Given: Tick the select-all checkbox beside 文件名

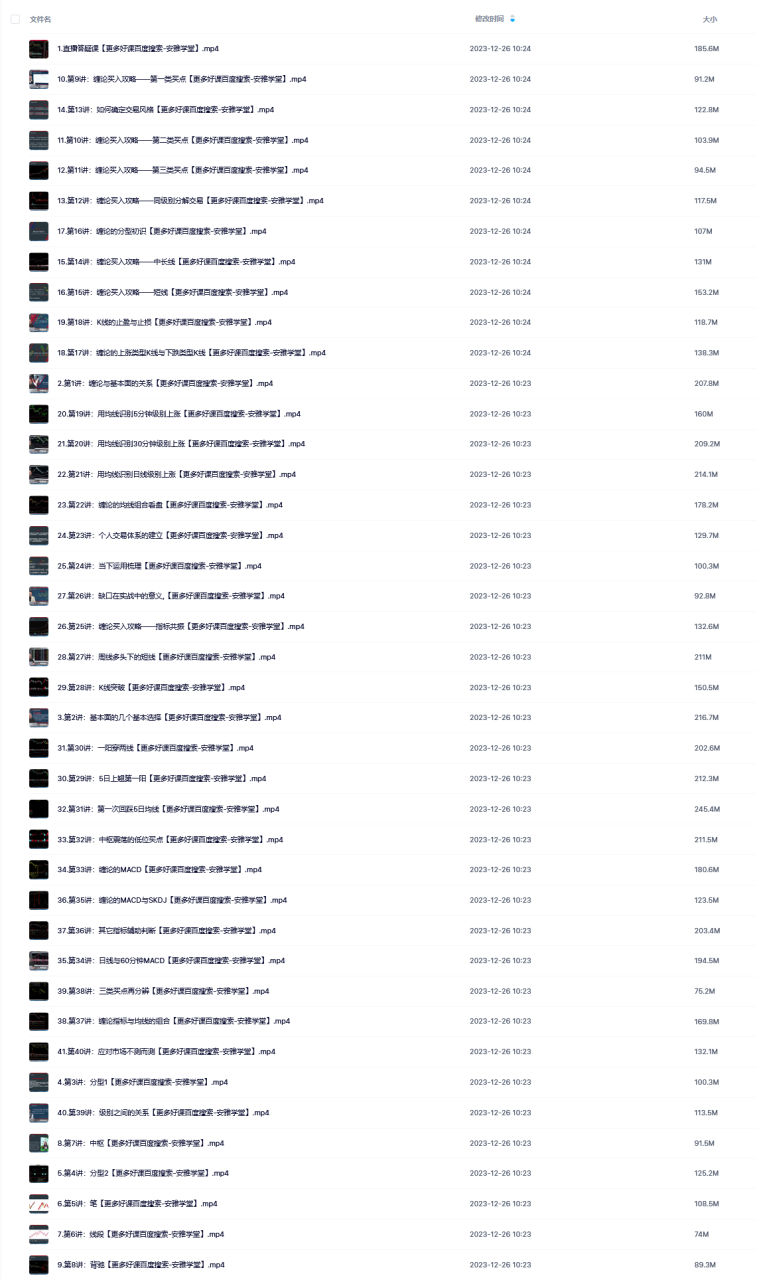Looking at the screenshot, I should 15,19.
